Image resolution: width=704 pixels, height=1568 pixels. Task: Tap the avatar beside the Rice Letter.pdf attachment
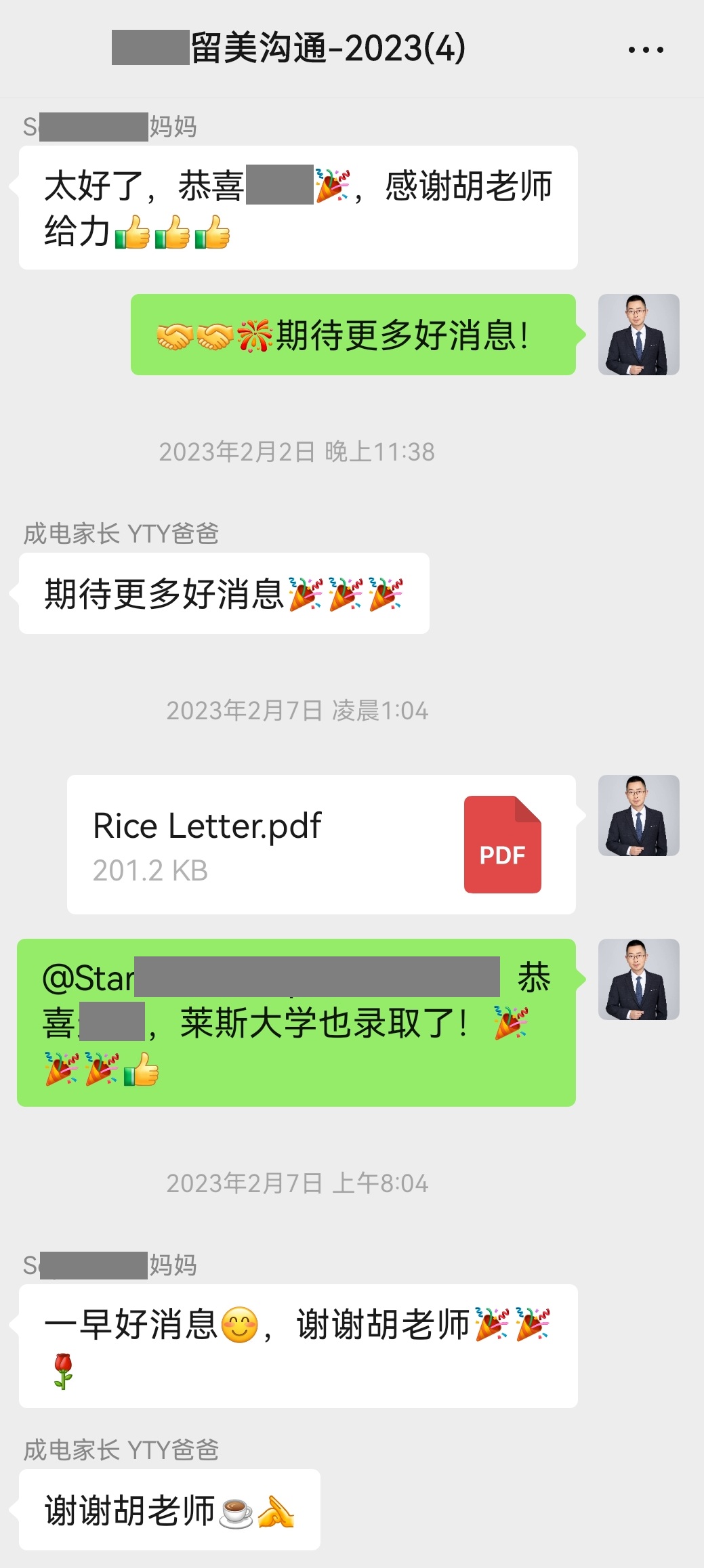pyautogui.click(x=638, y=815)
